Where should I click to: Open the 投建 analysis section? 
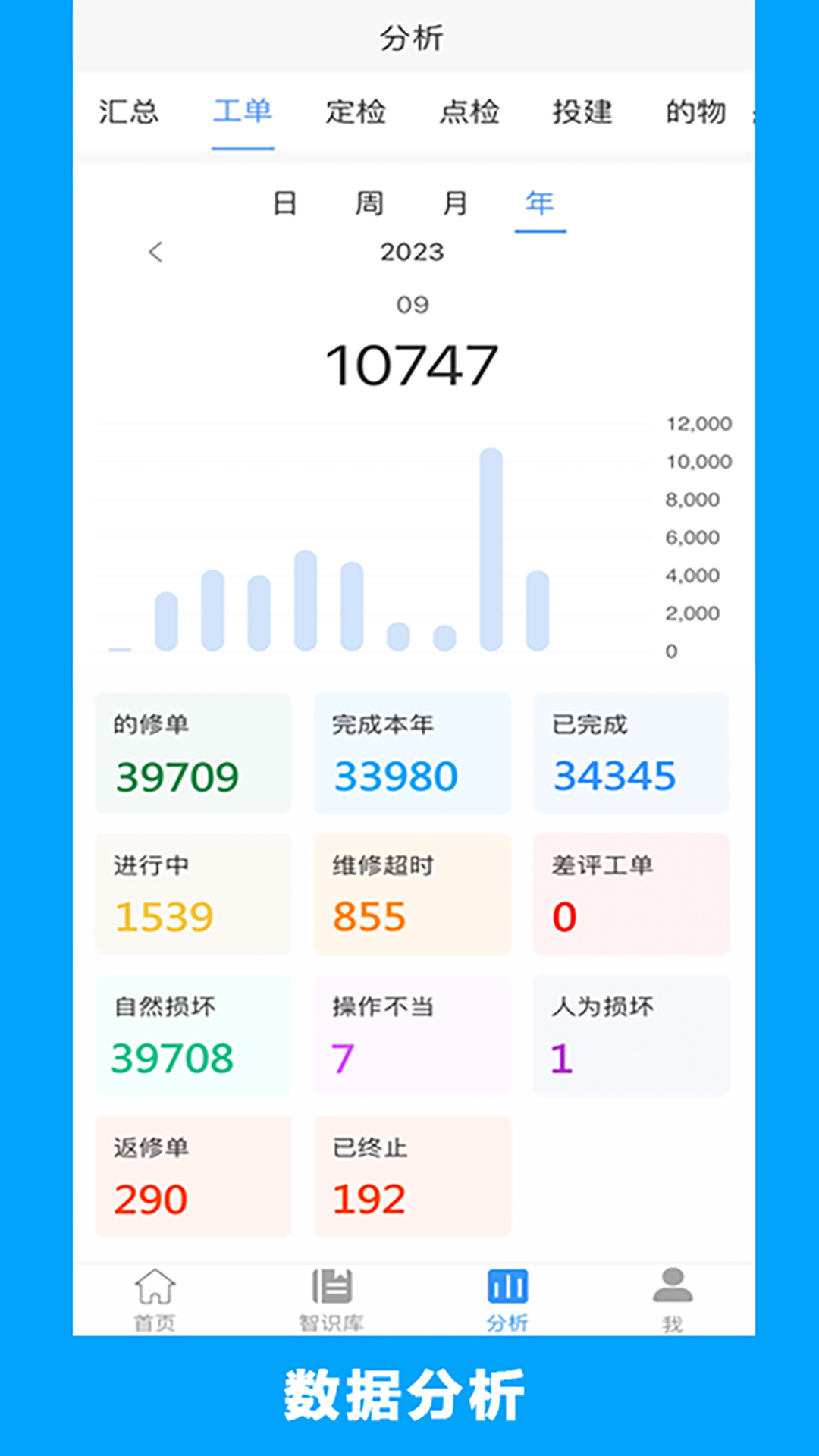(583, 114)
